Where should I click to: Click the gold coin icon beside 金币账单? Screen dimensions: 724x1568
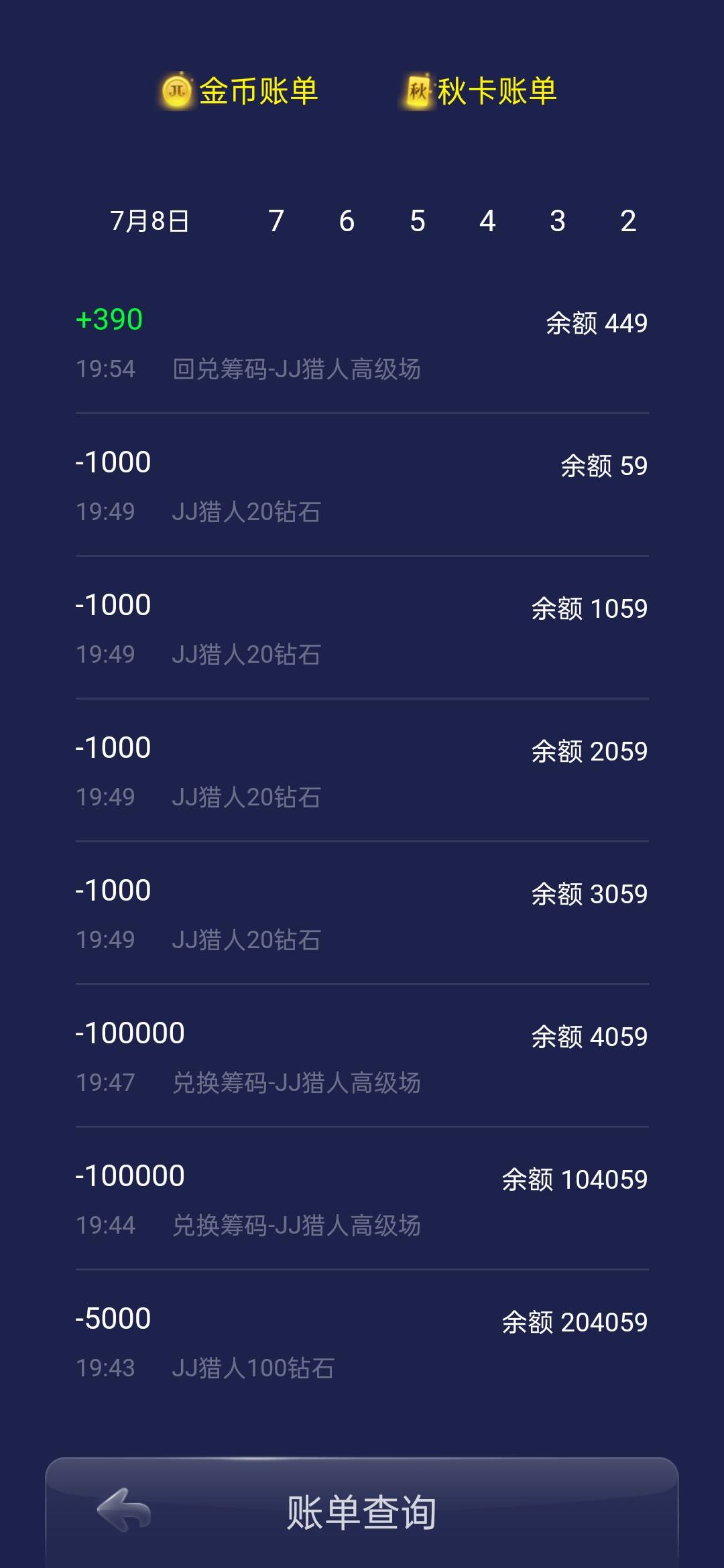(x=177, y=90)
